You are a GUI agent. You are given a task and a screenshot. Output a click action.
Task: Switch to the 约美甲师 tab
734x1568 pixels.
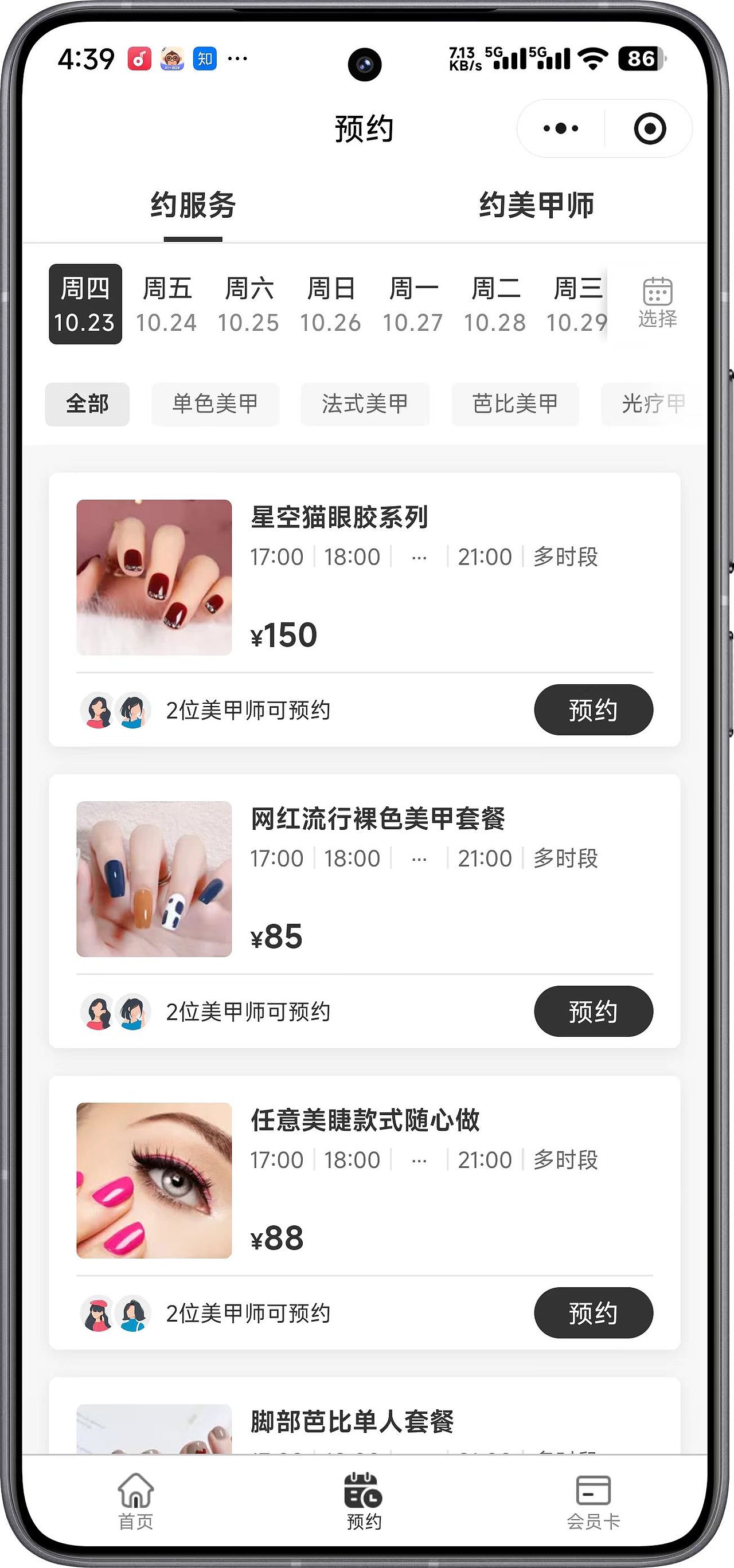pyautogui.click(x=537, y=206)
